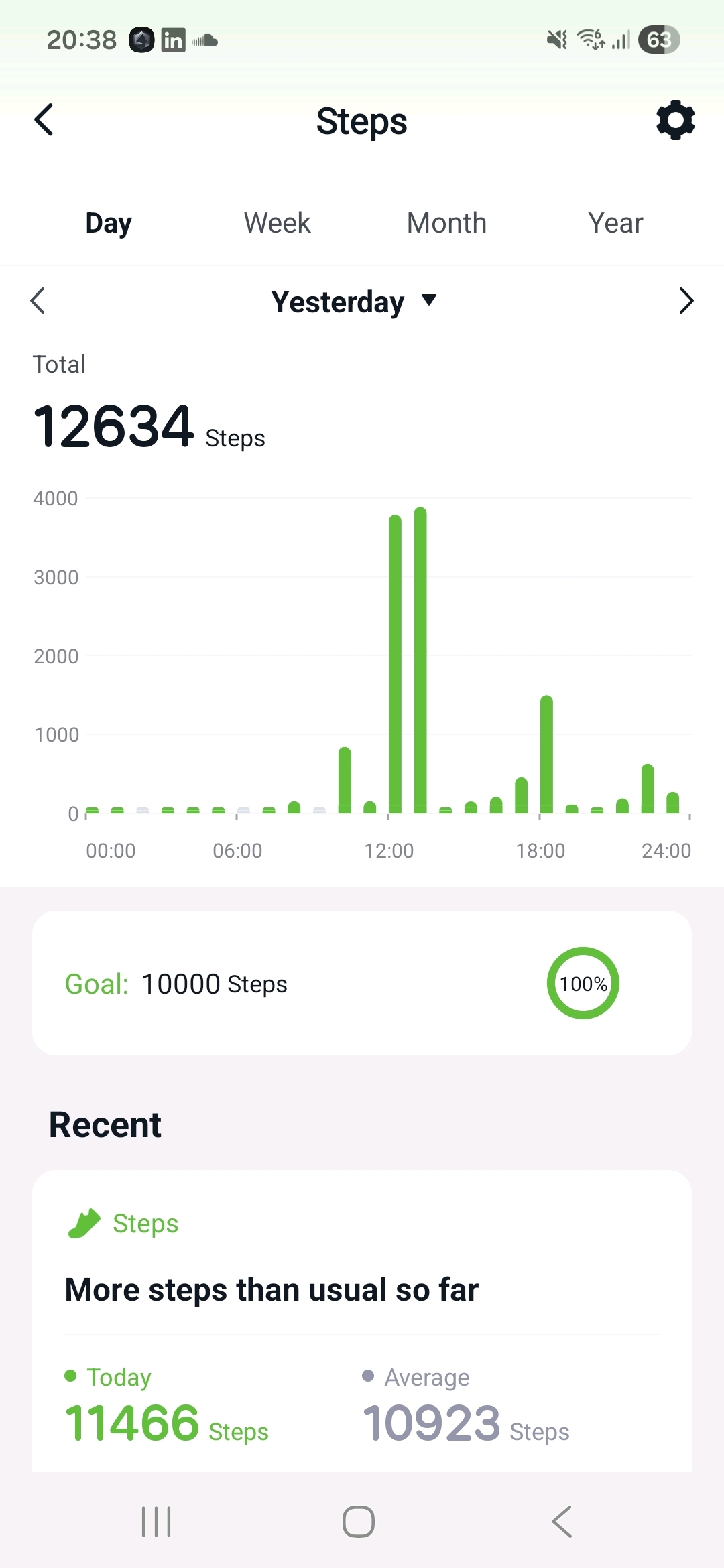Switch to the Week tab

(x=277, y=223)
